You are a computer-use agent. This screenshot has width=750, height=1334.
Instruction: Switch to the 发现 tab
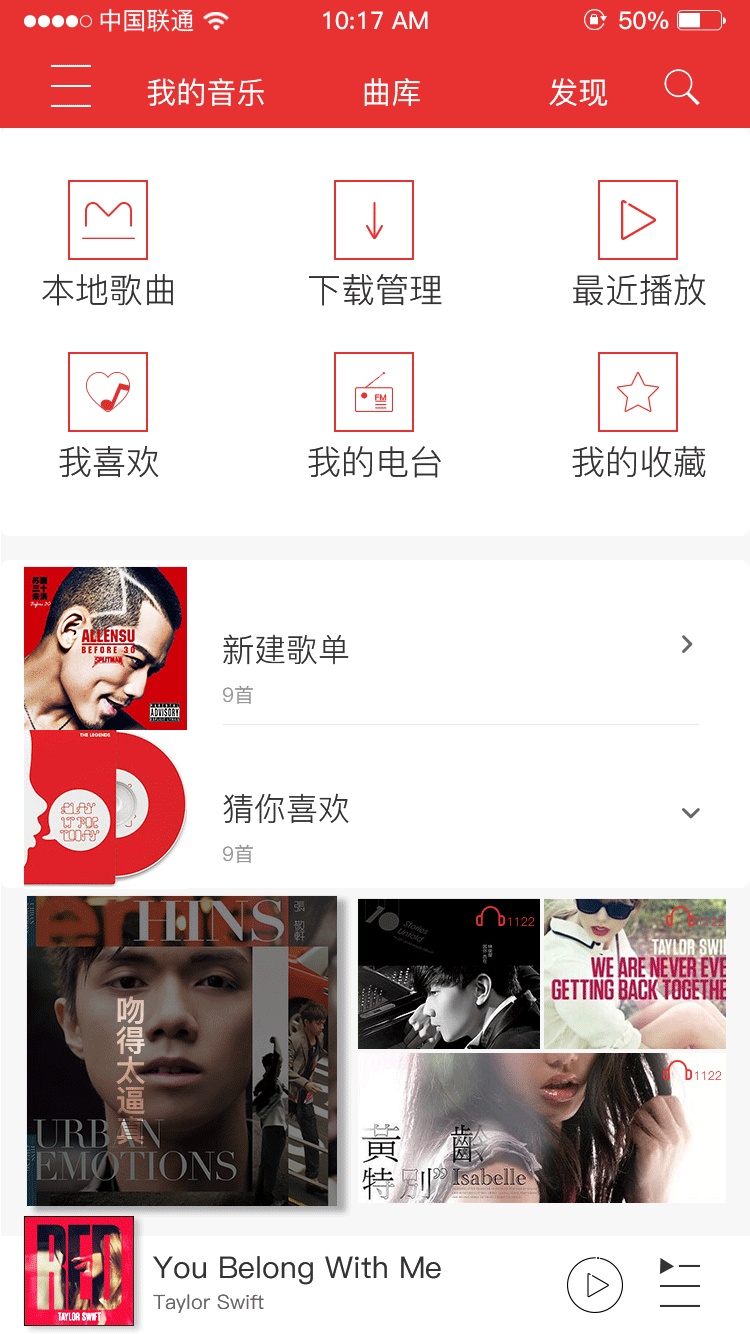pyautogui.click(x=577, y=93)
